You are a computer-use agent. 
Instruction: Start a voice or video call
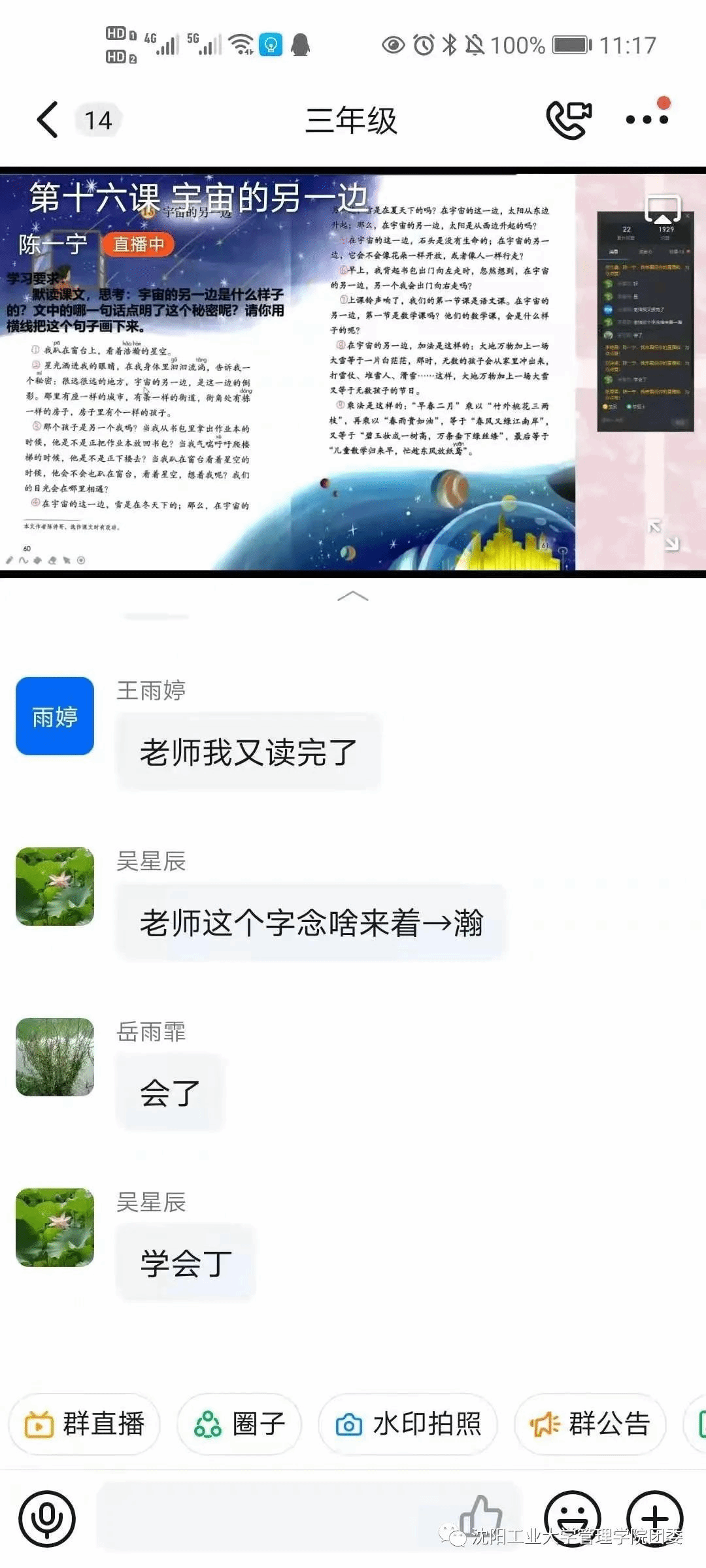point(569,120)
